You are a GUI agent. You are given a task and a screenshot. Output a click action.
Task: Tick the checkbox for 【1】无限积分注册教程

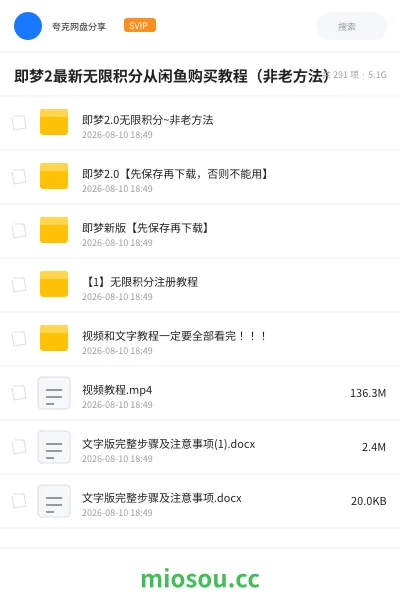pyautogui.click(x=19, y=285)
